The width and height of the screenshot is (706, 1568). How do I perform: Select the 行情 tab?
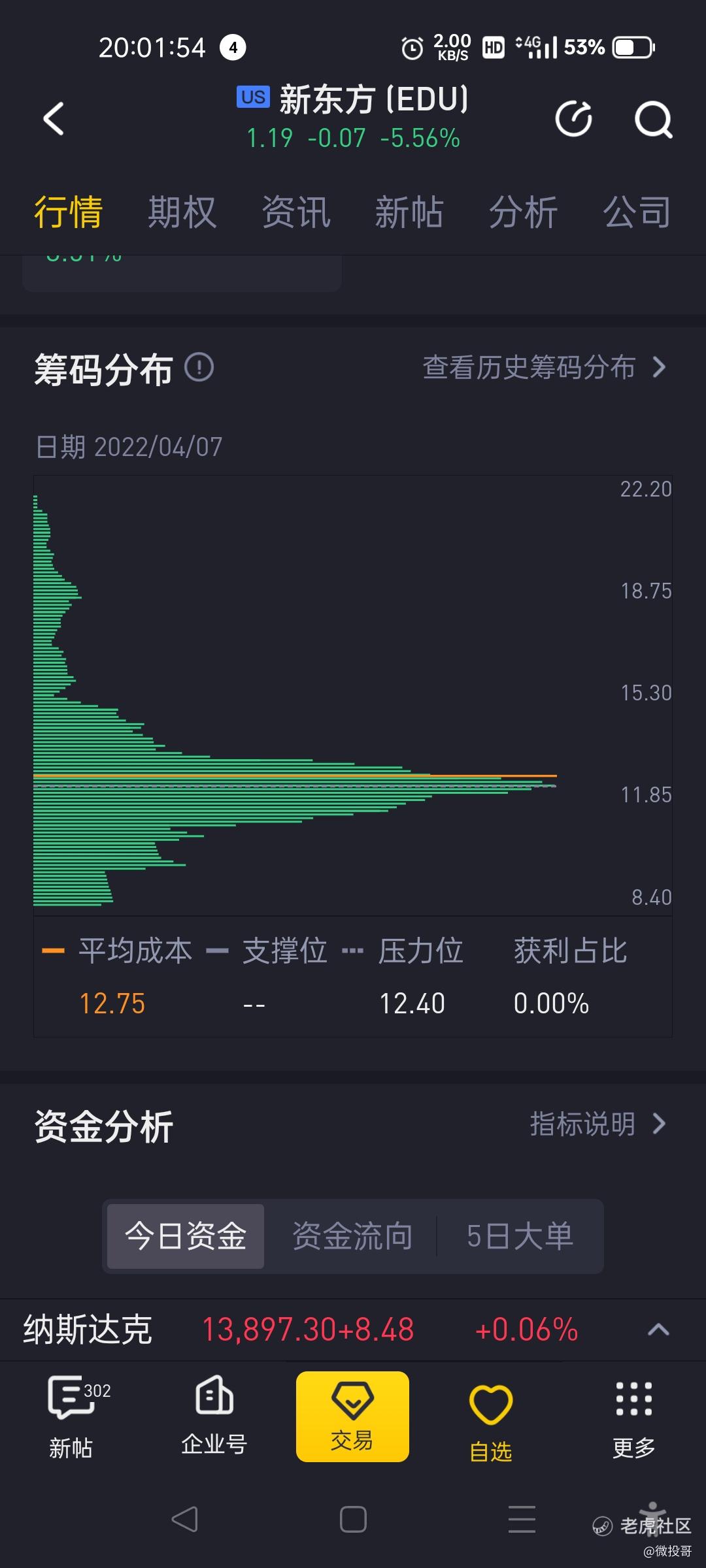pyautogui.click(x=68, y=212)
